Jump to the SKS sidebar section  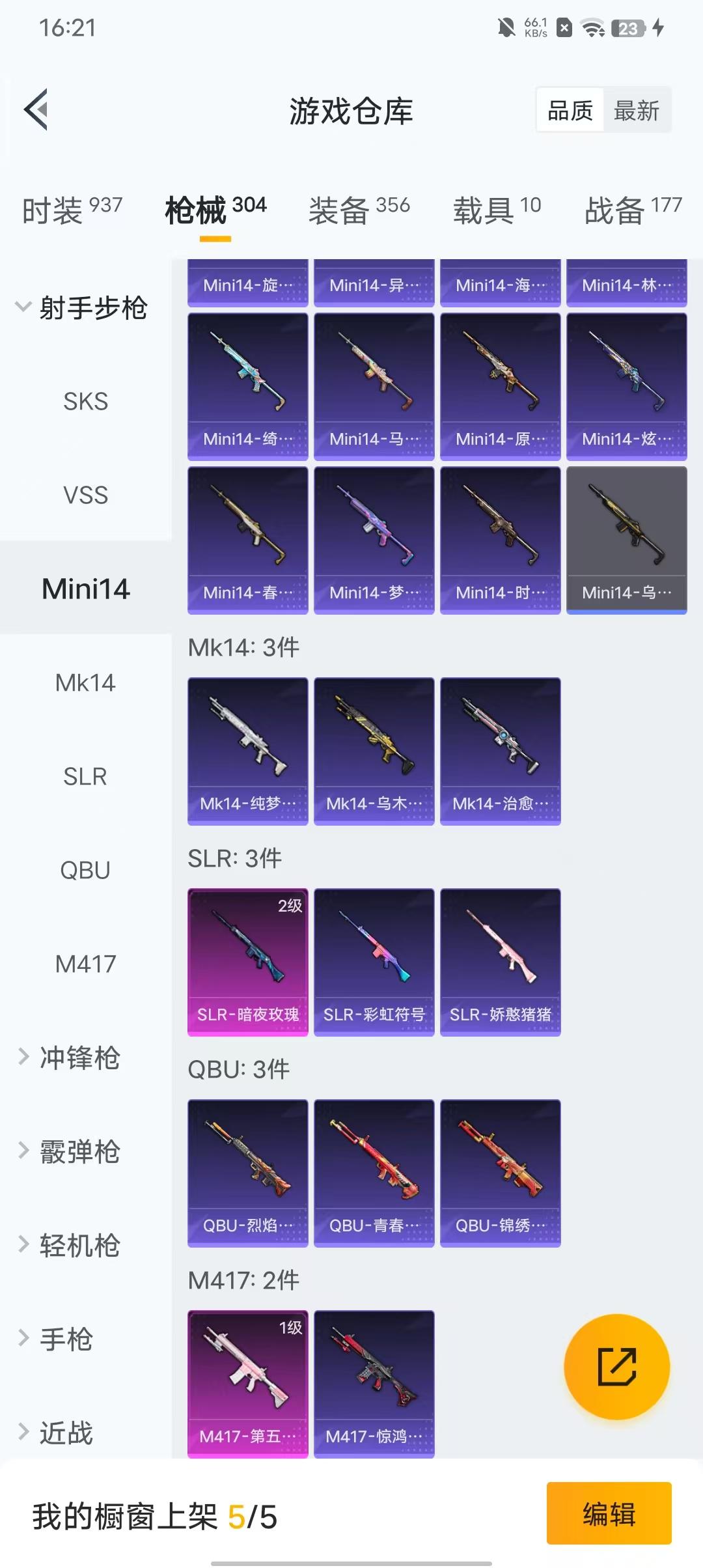[85, 402]
